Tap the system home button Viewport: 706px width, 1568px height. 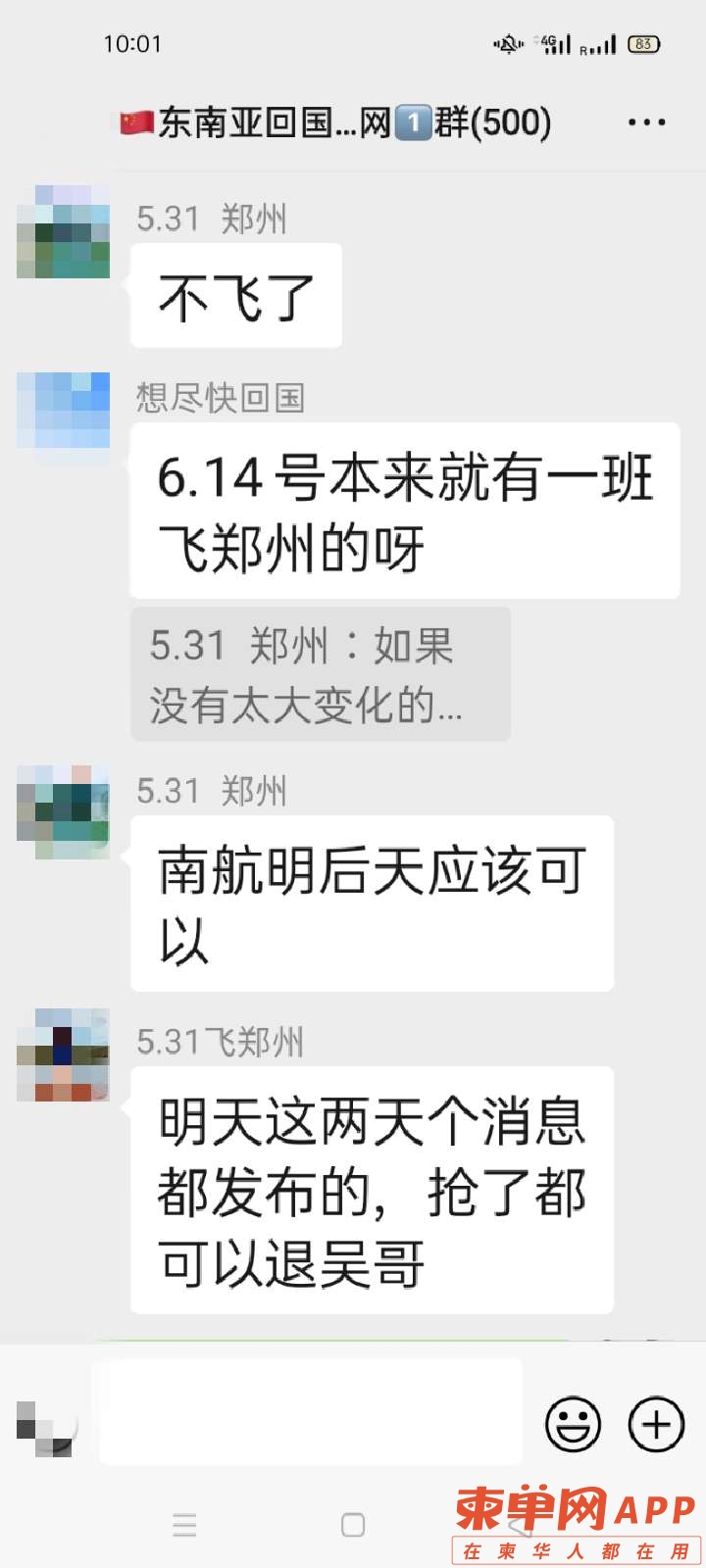(353, 1525)
